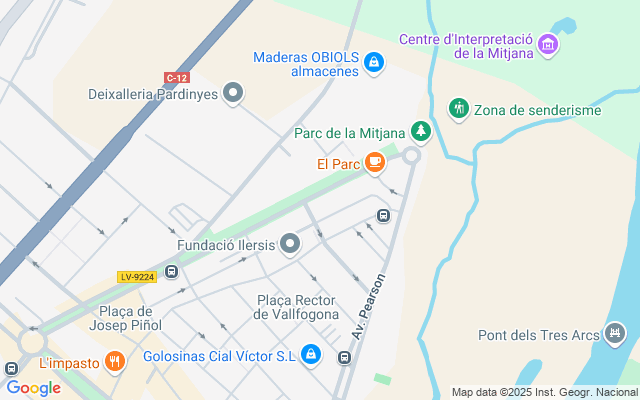Select Centre d'Interpretació de la Mitjana pin
This screenshot has height=400, width=640.
(547, 44)
